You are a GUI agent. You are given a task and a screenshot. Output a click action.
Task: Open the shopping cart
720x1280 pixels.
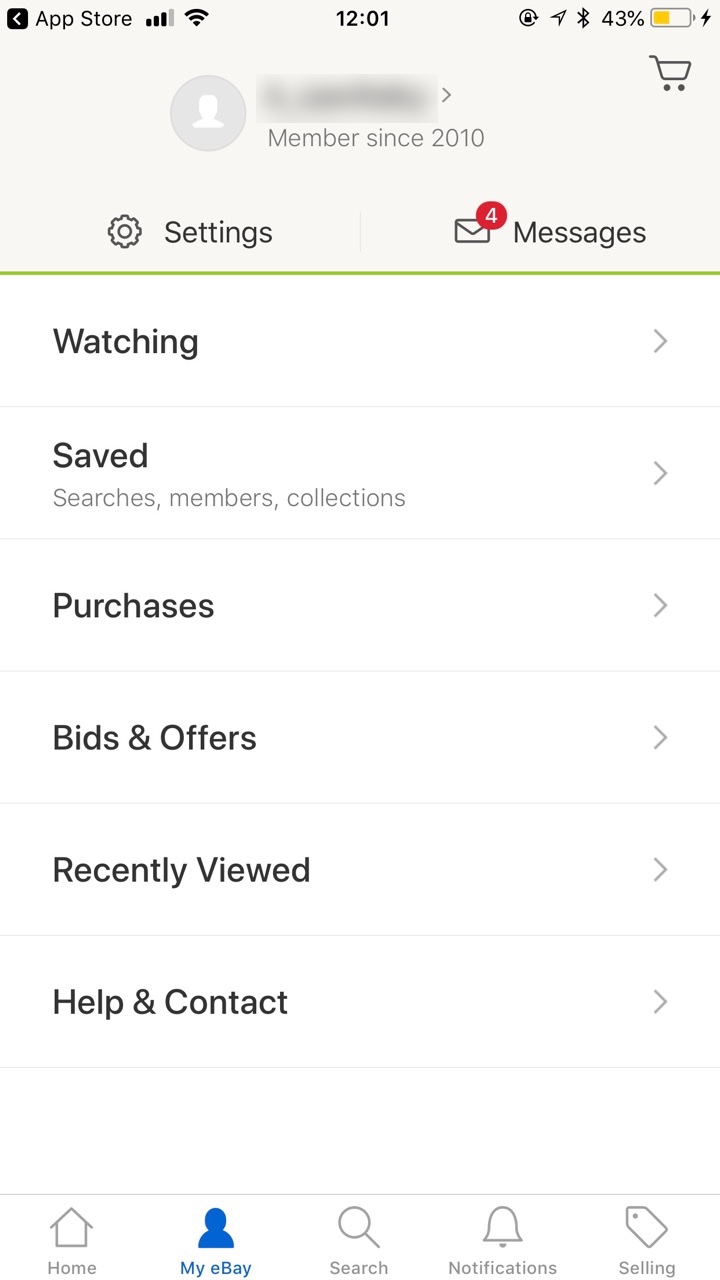click(x=669, y=74)
